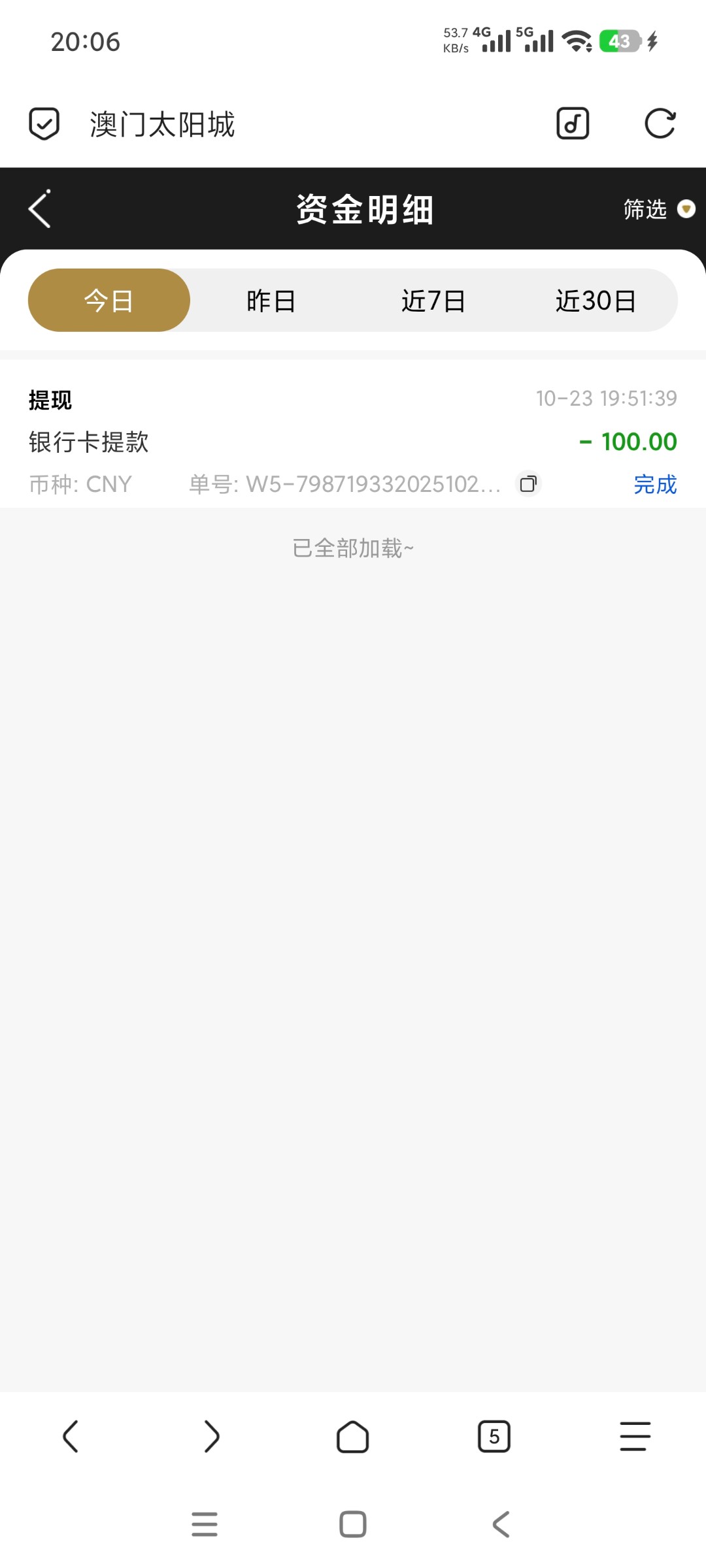This screenshot has height=1568, width=706.
Task: Return to the phone home screen
Action: [353, 1524]
